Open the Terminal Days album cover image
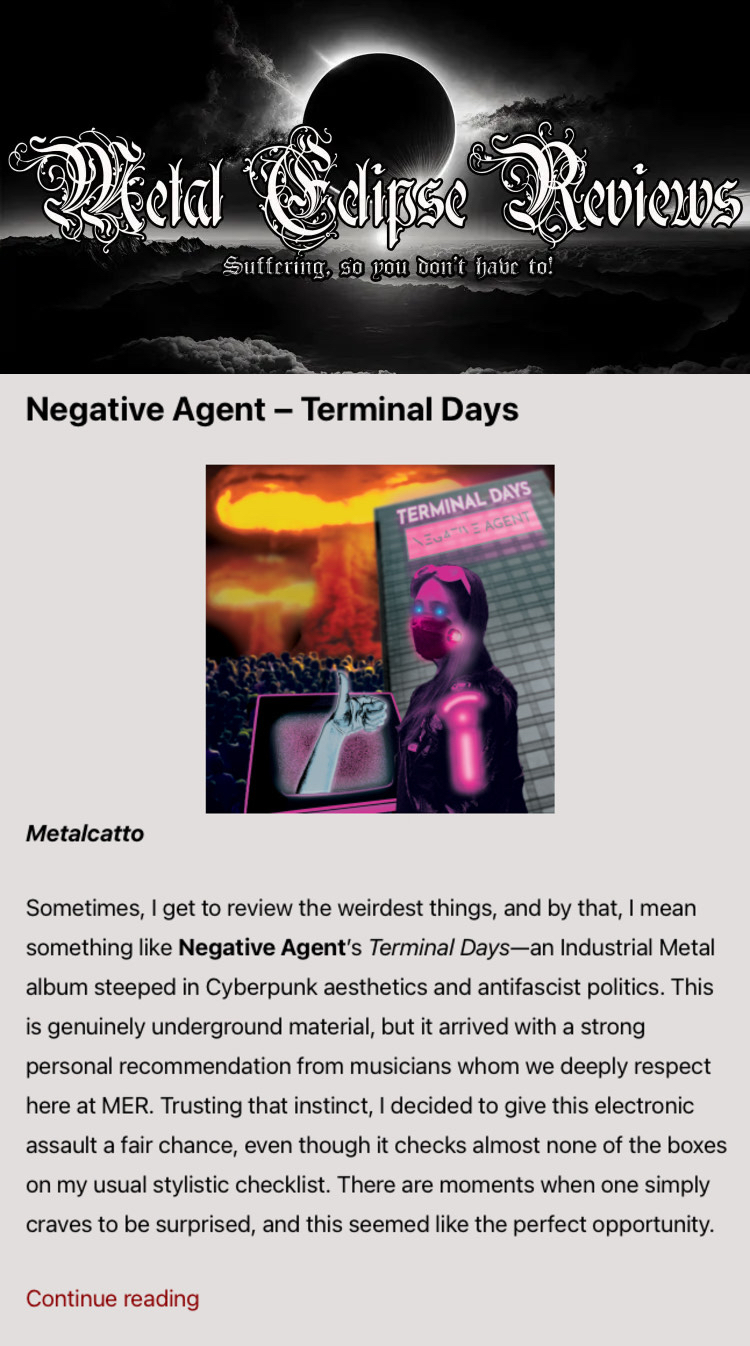 [x=380, y=638]
